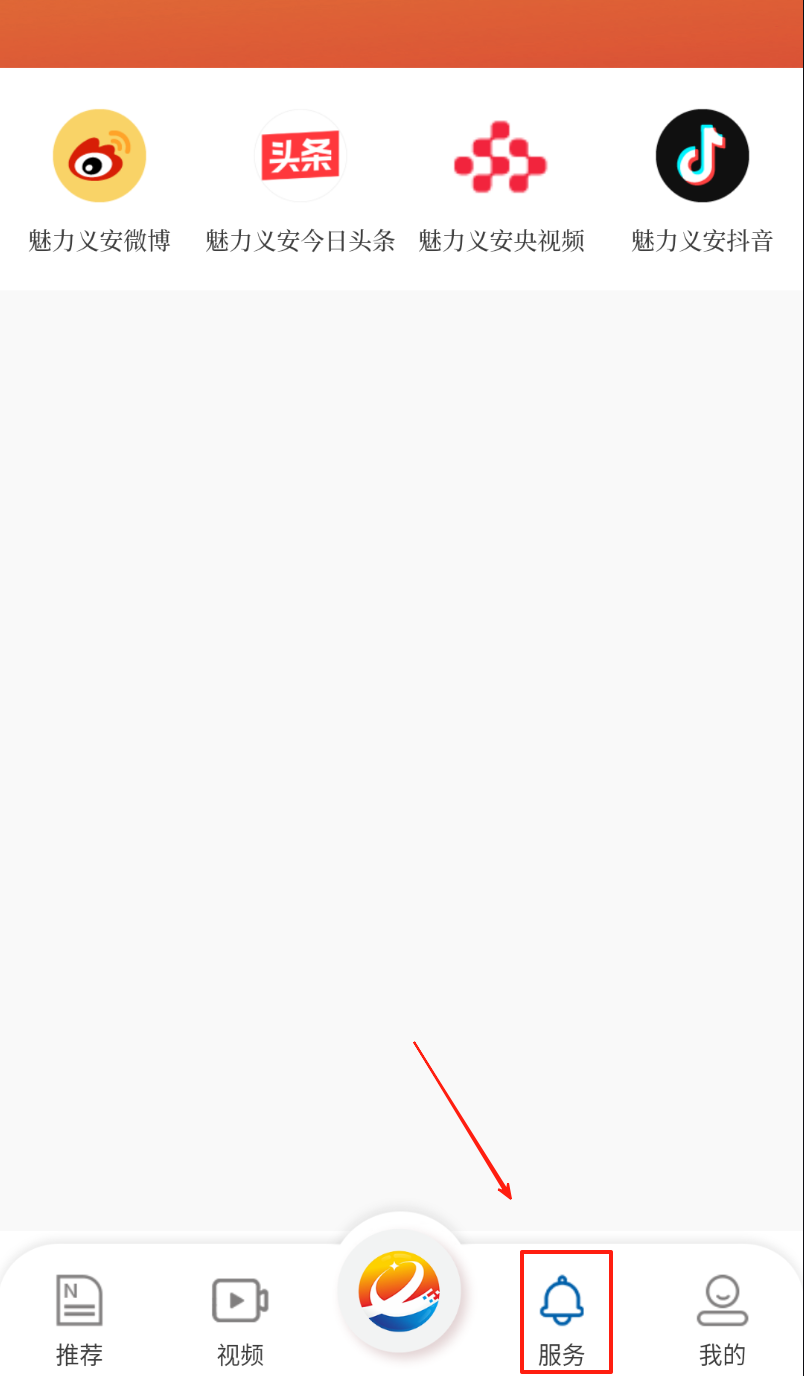Tap the center logo button in the bottom bar
This screenshot has height=1376, width=804.
coord(400,1291)
